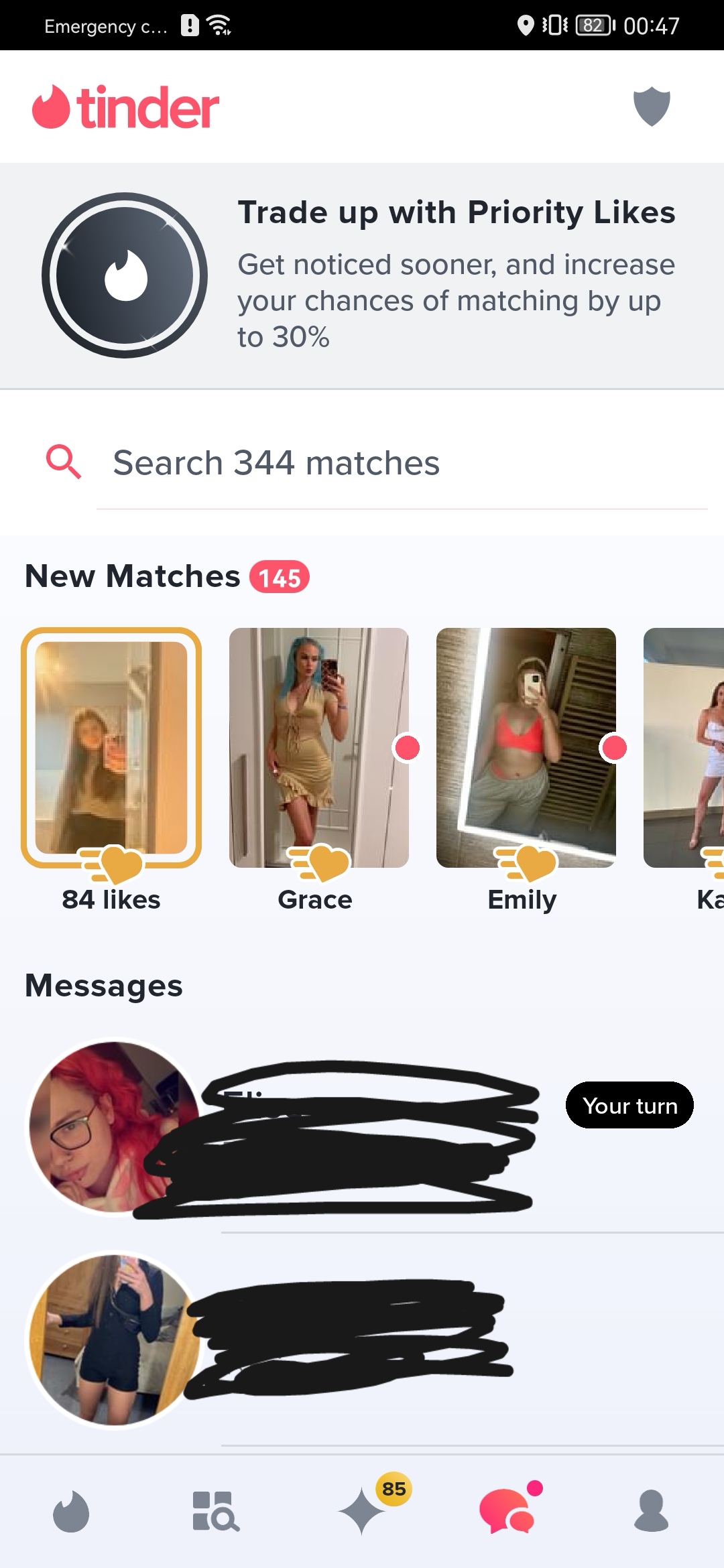Viewport: 724px width, 1568px height.
Task: Open the conversation marked Your turn
Action: (x=362, y=1128)
